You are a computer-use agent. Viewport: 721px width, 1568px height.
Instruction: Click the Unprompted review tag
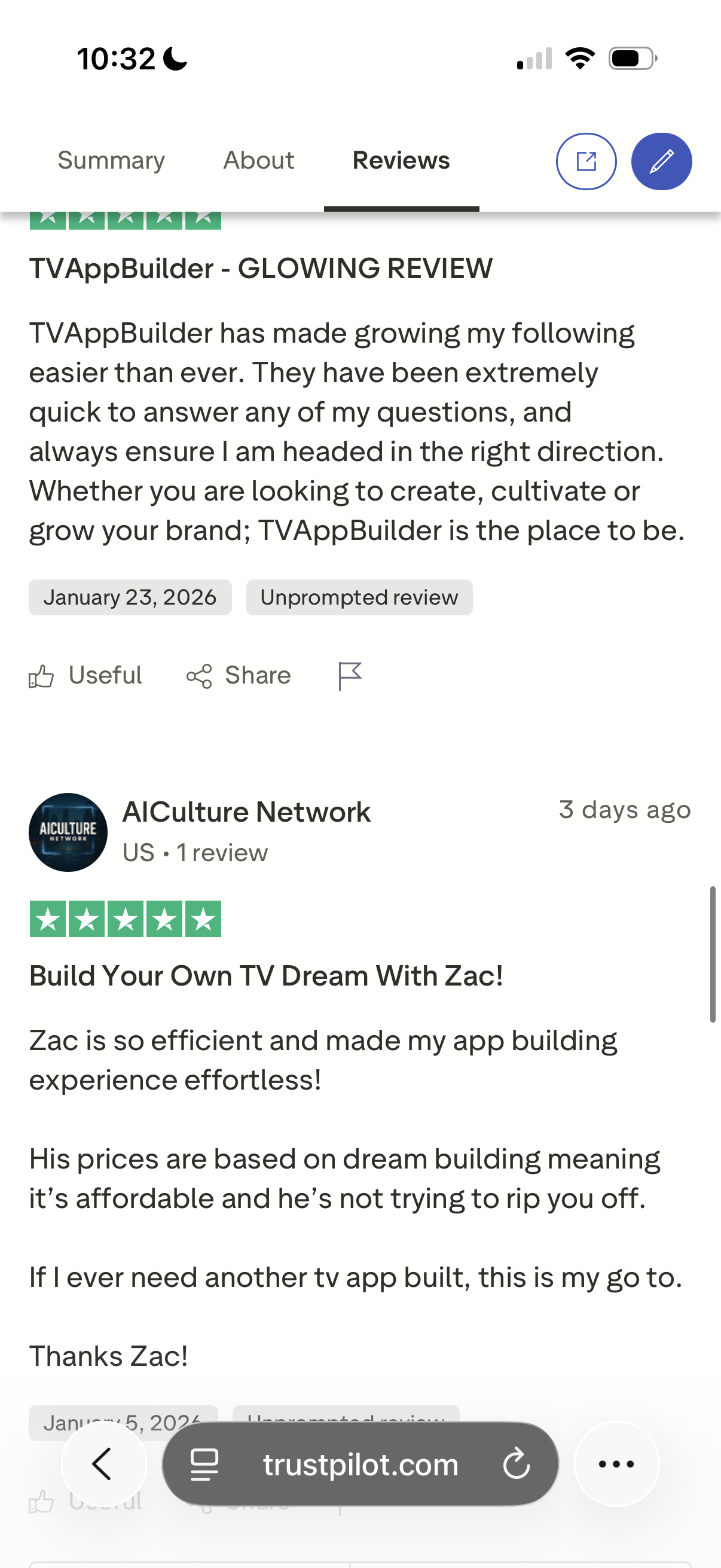(359, 597)
